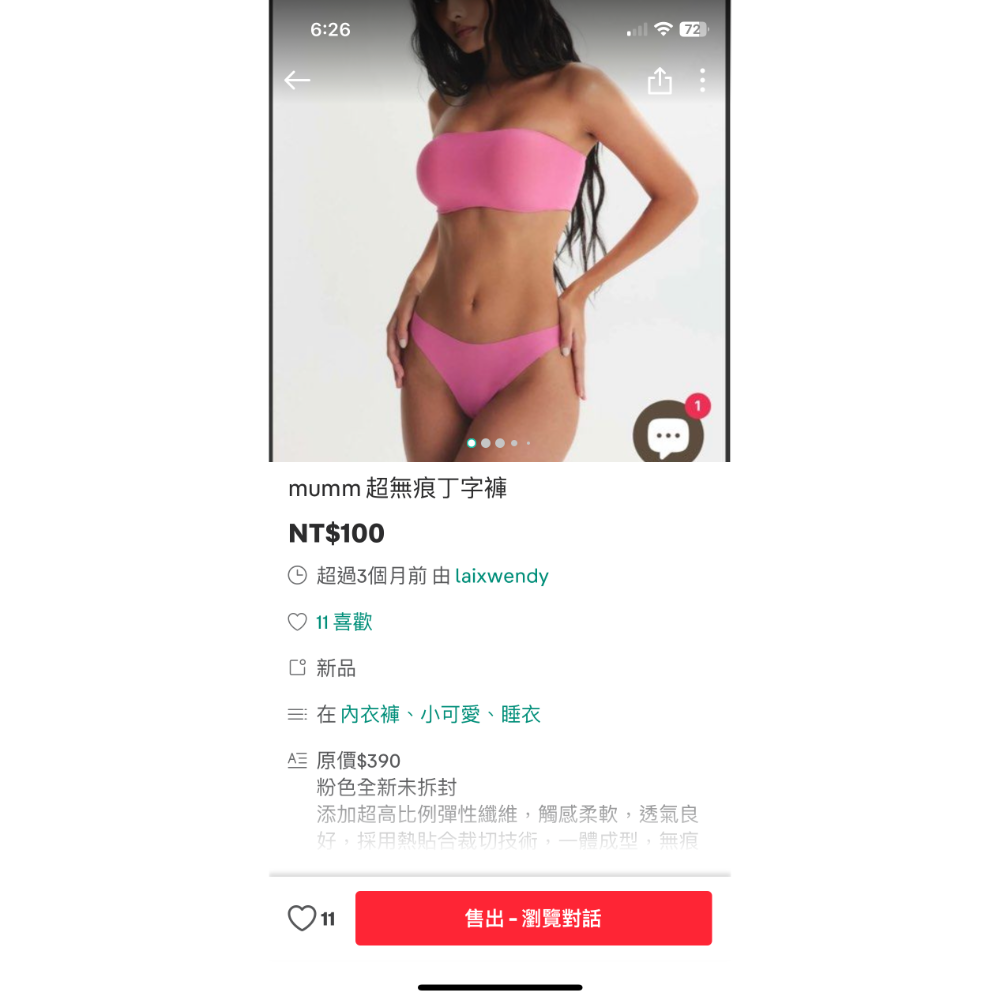Open seller laixwendy's profile

tap(502, 576)
